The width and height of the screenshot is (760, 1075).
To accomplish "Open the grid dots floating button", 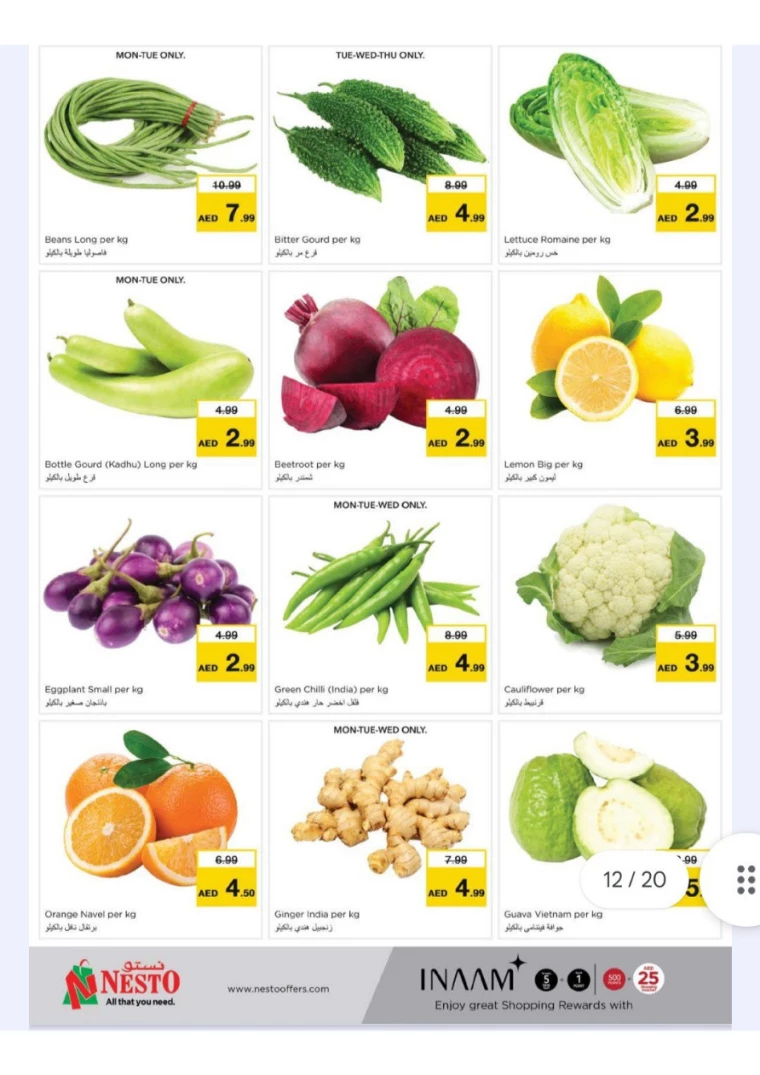I will point(745,879).
